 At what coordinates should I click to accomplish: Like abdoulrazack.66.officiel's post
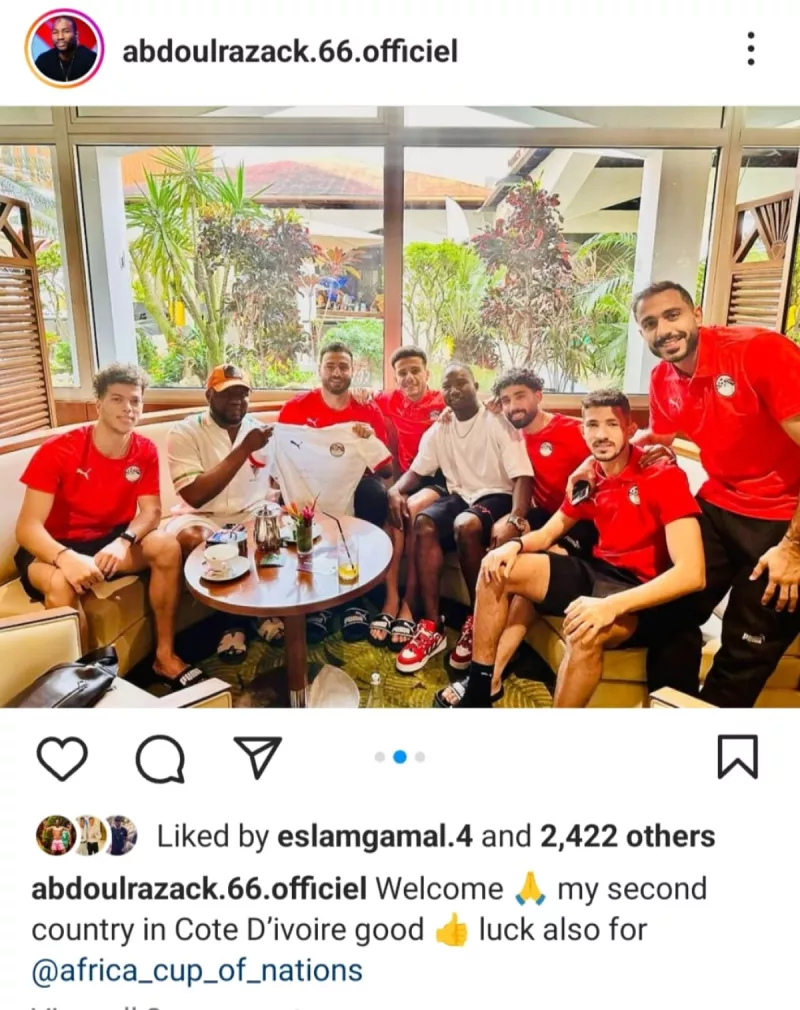coord(62,757)
